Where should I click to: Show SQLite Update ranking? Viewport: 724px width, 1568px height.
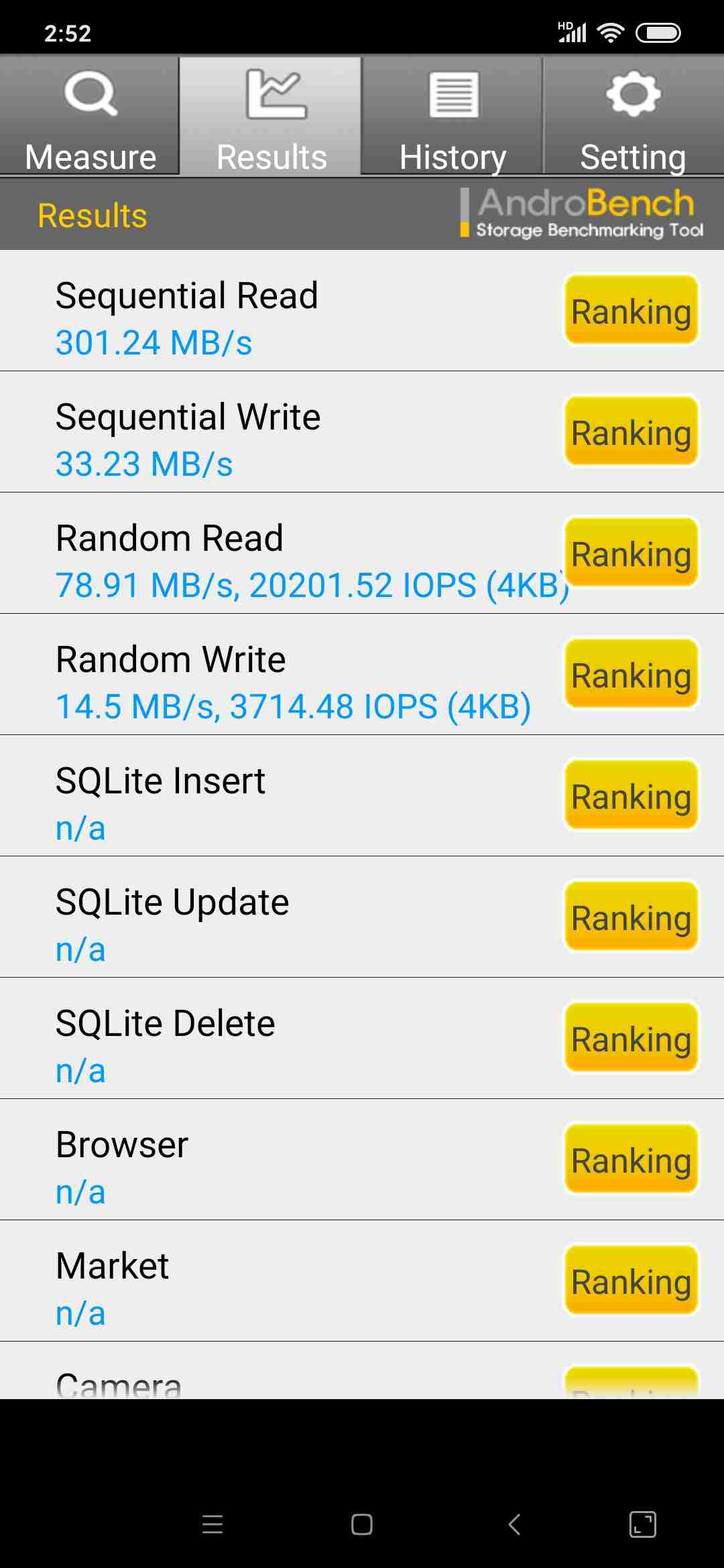631,916
